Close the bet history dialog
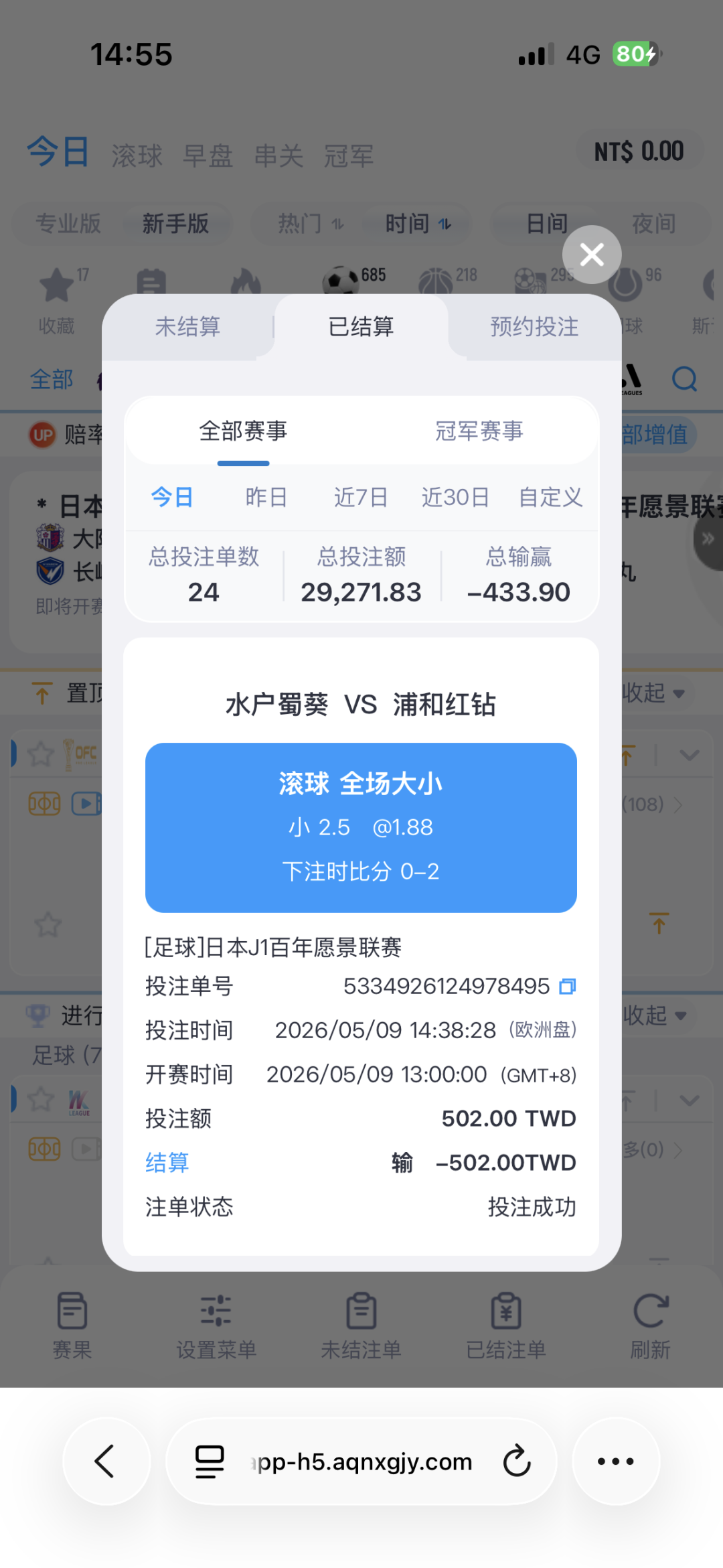 click(x=592, y=255)
